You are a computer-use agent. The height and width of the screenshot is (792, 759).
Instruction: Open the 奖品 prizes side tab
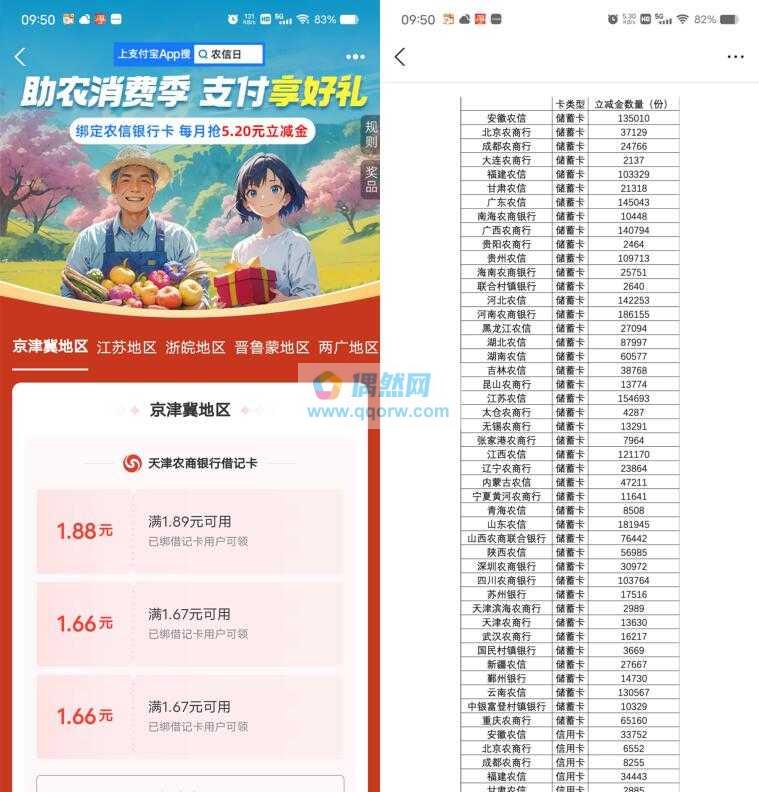pyautogui.click(x=371, y=179)
